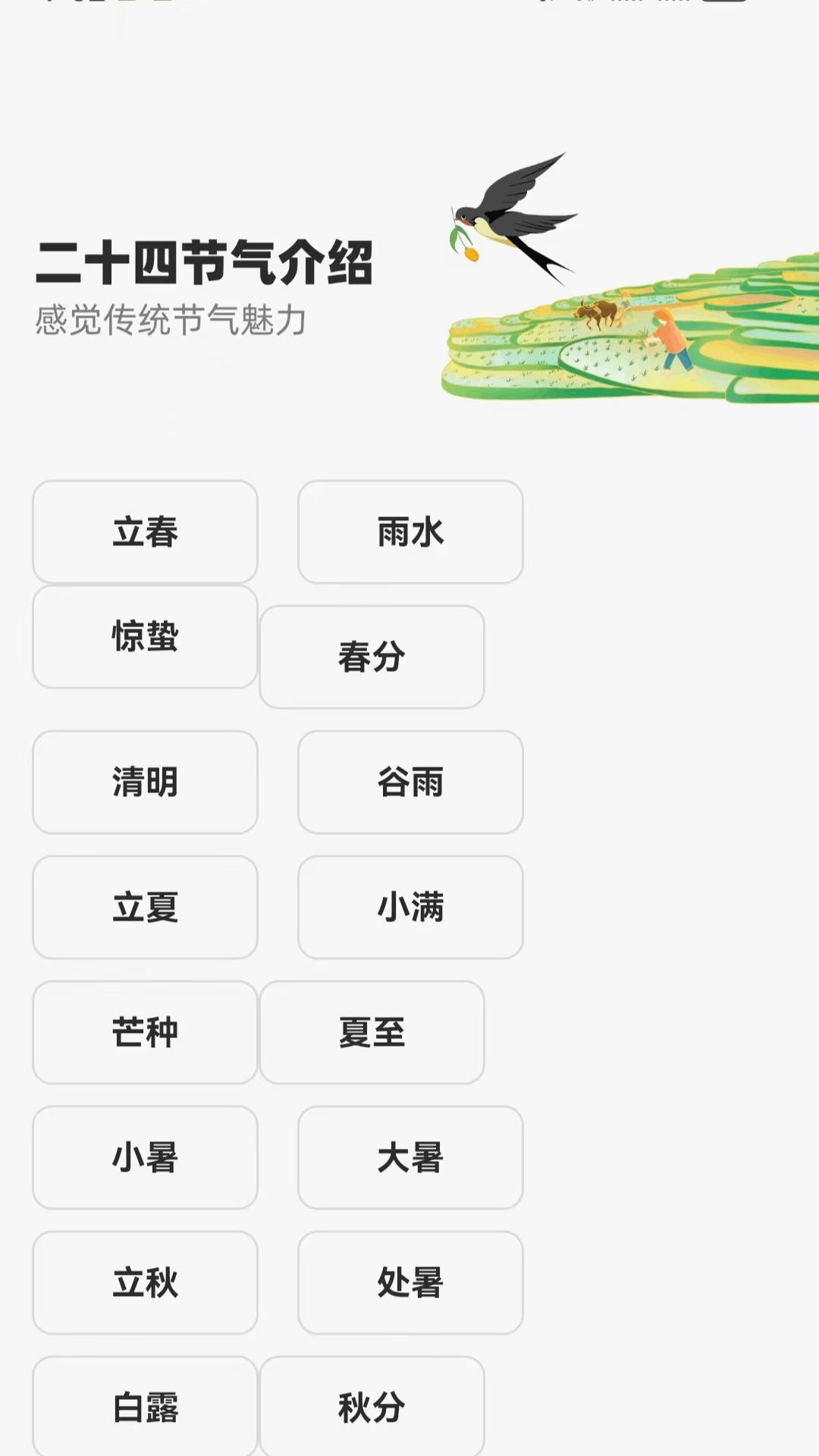Open the 立夏 solar term page
This screenshot has width=819, height=1456.
[x=144, y=908]
